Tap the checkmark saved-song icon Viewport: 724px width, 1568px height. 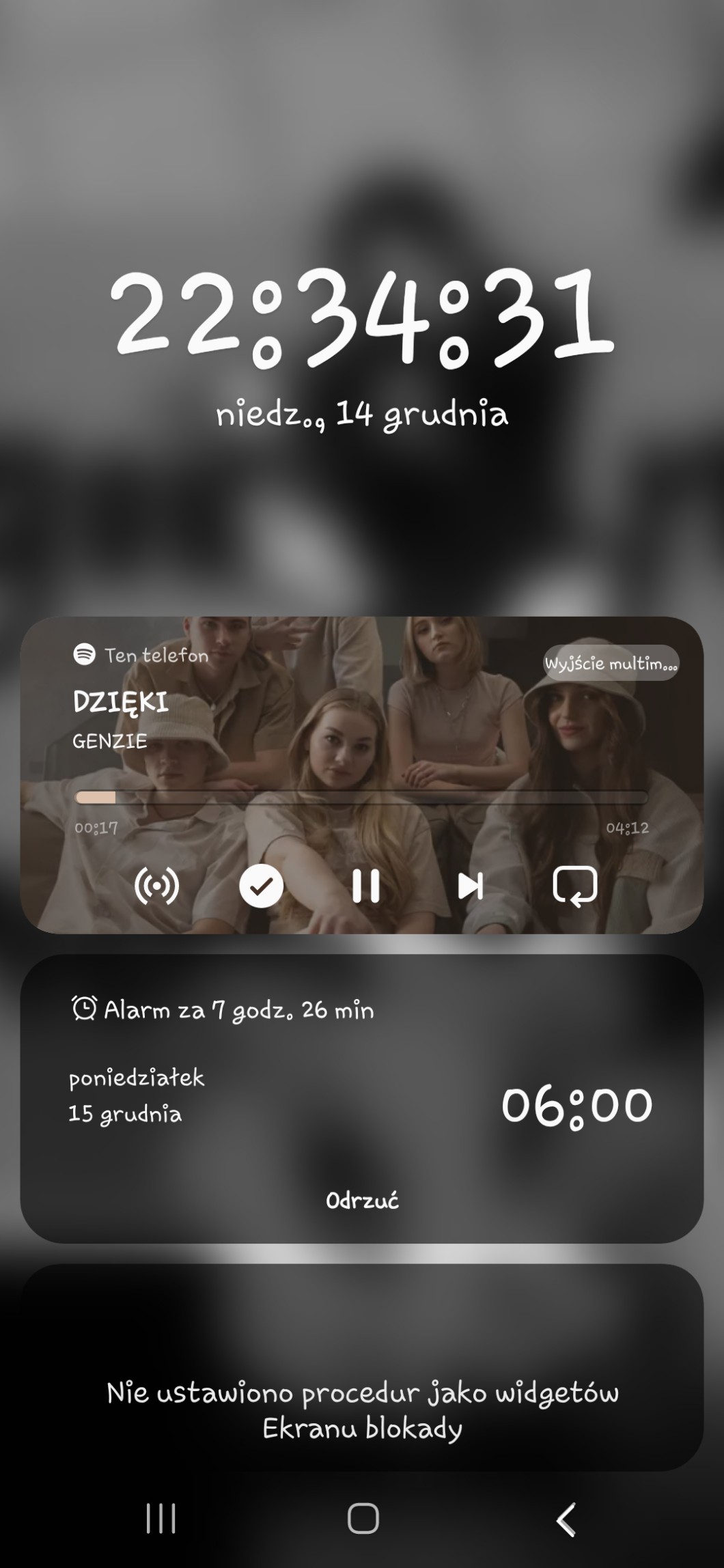coord(261,886)
